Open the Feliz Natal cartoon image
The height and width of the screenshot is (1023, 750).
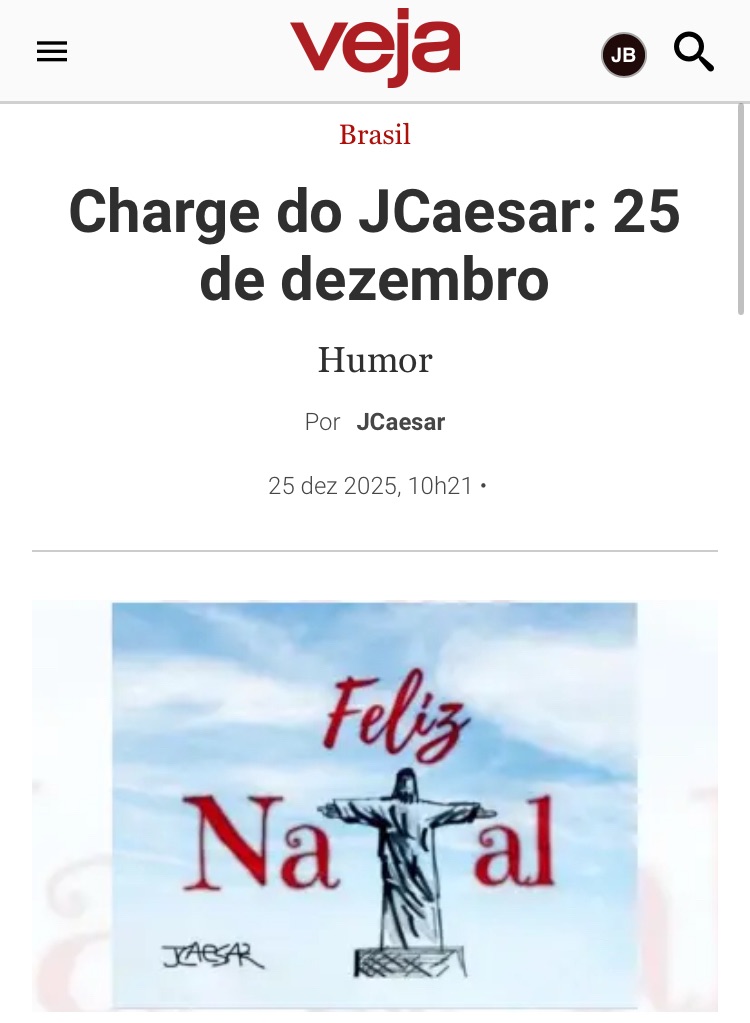click(x=375, y=805)
